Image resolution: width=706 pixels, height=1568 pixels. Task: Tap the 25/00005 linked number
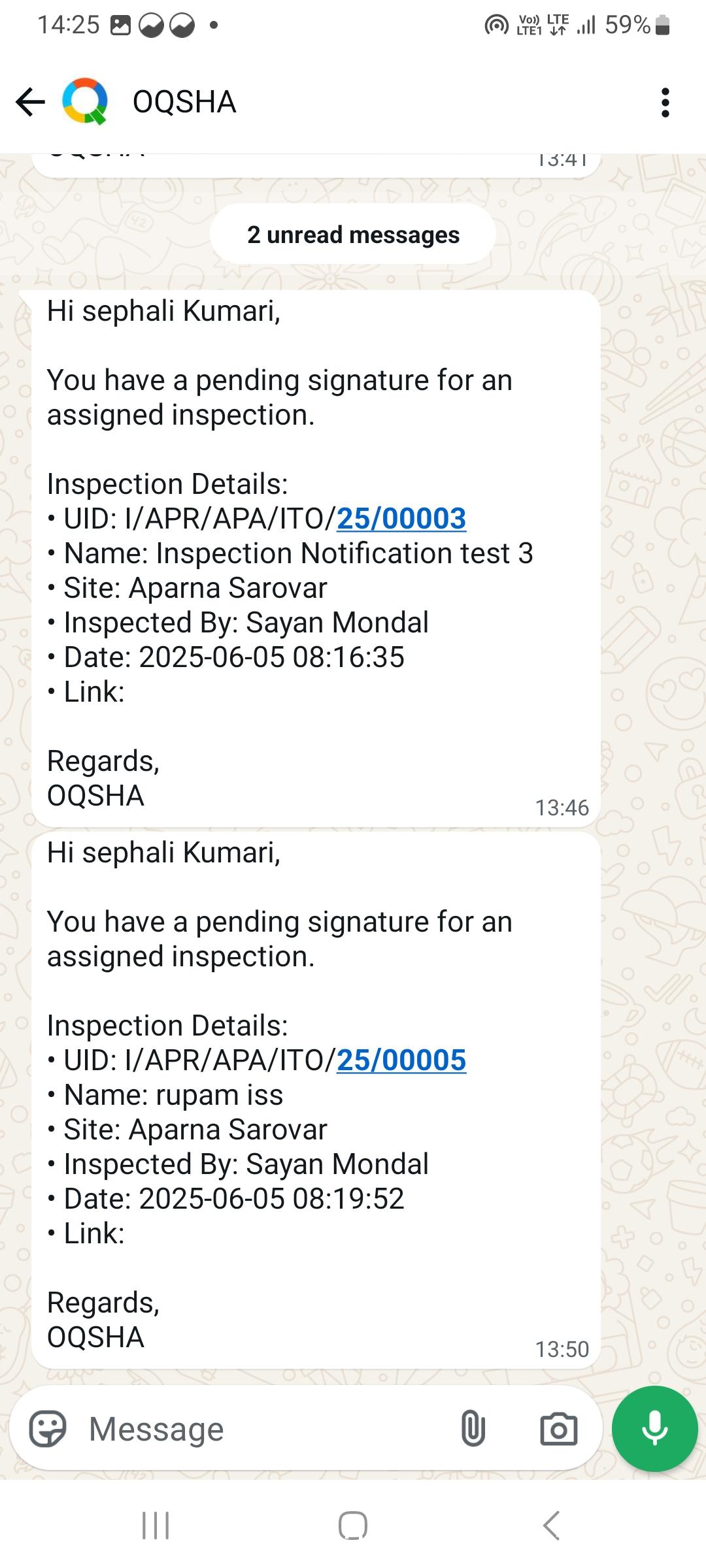(401, 1060)
